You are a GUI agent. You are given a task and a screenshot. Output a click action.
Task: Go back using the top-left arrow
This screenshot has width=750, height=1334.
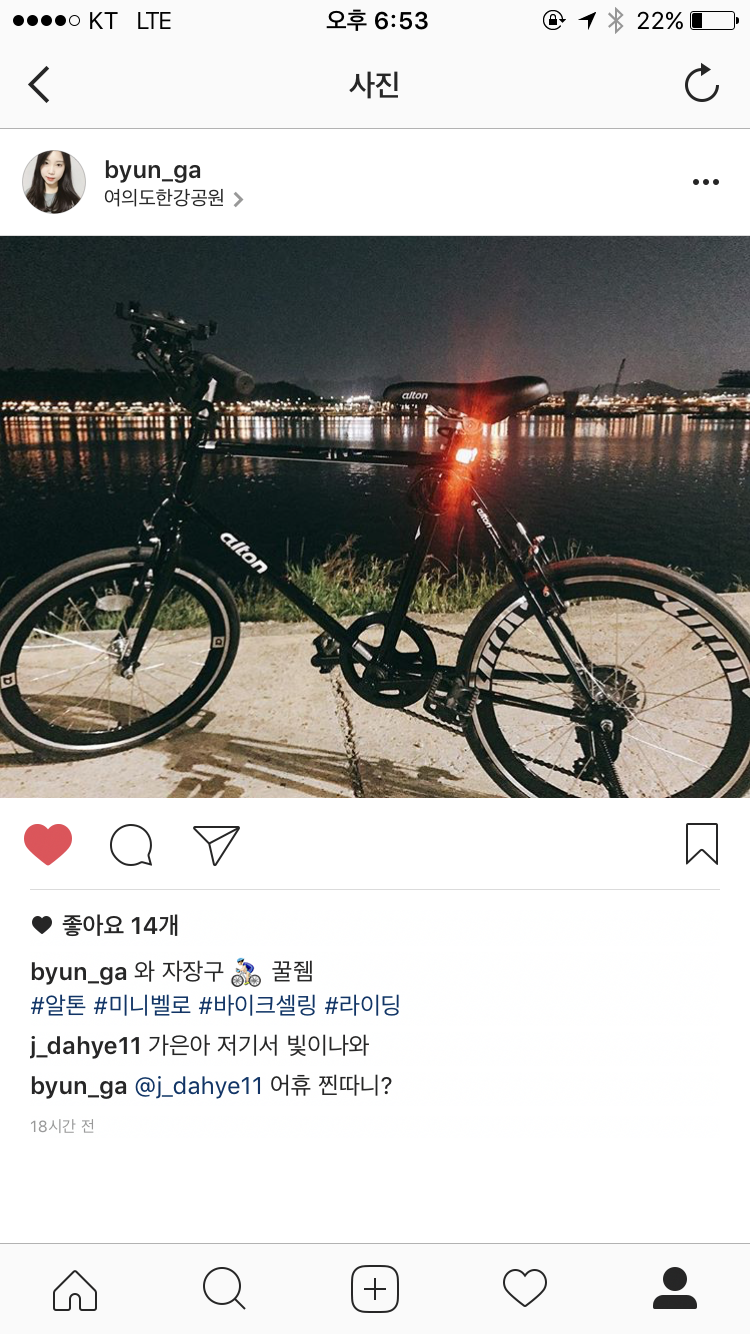tap(39, 85)
